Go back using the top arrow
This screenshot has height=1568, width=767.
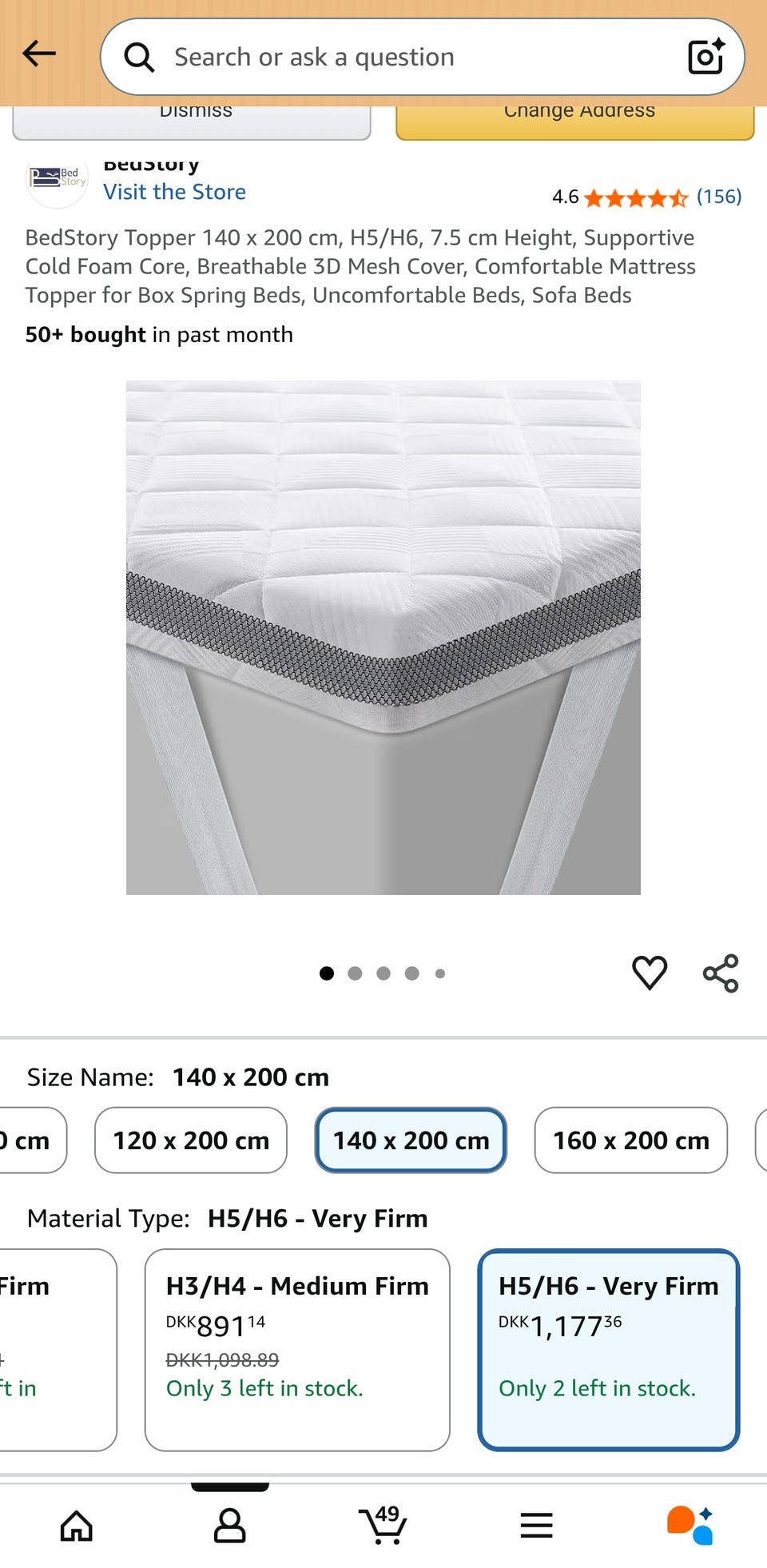39,54
